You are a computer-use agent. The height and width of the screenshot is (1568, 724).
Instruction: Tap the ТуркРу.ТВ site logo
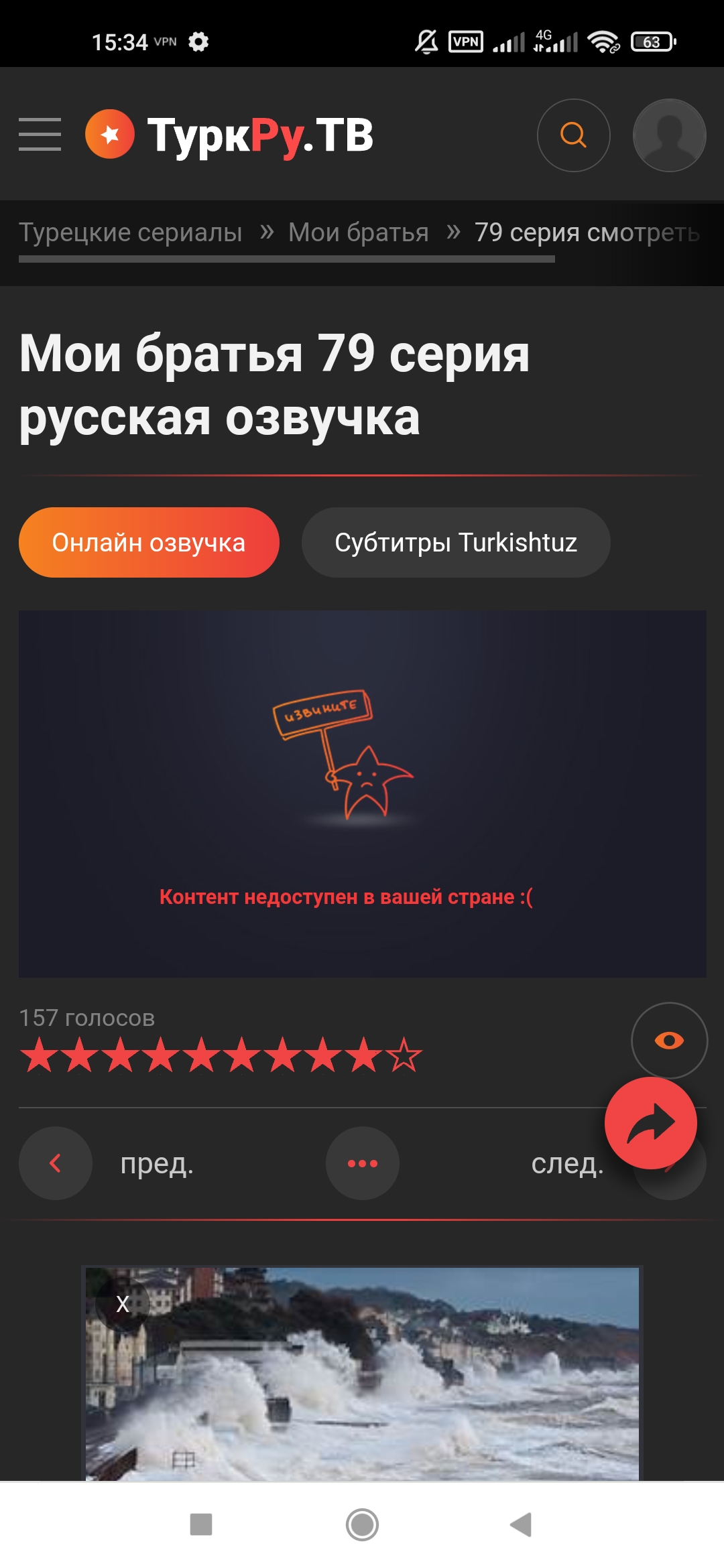(229, 135)
